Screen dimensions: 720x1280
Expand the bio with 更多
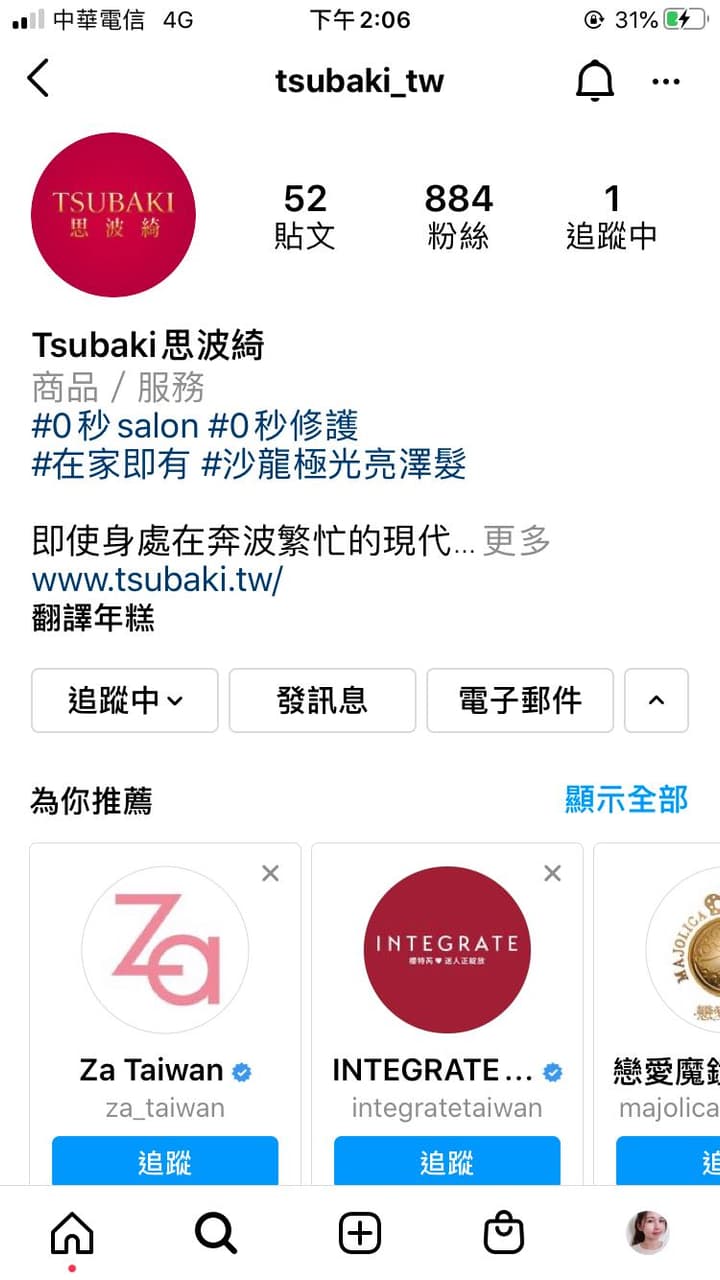tap(517, 541)
